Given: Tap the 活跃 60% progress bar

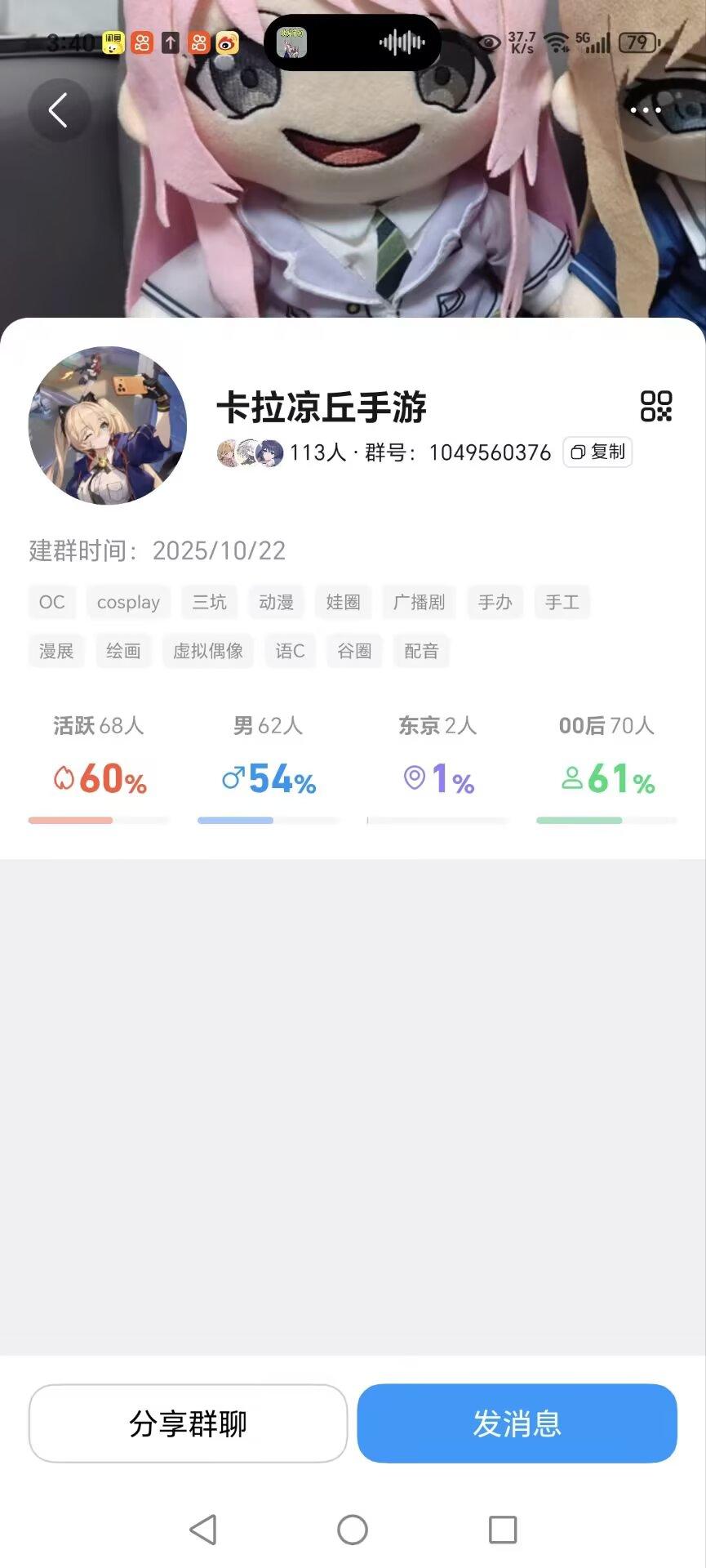Looking at the screenshot, I should [98, 819].
